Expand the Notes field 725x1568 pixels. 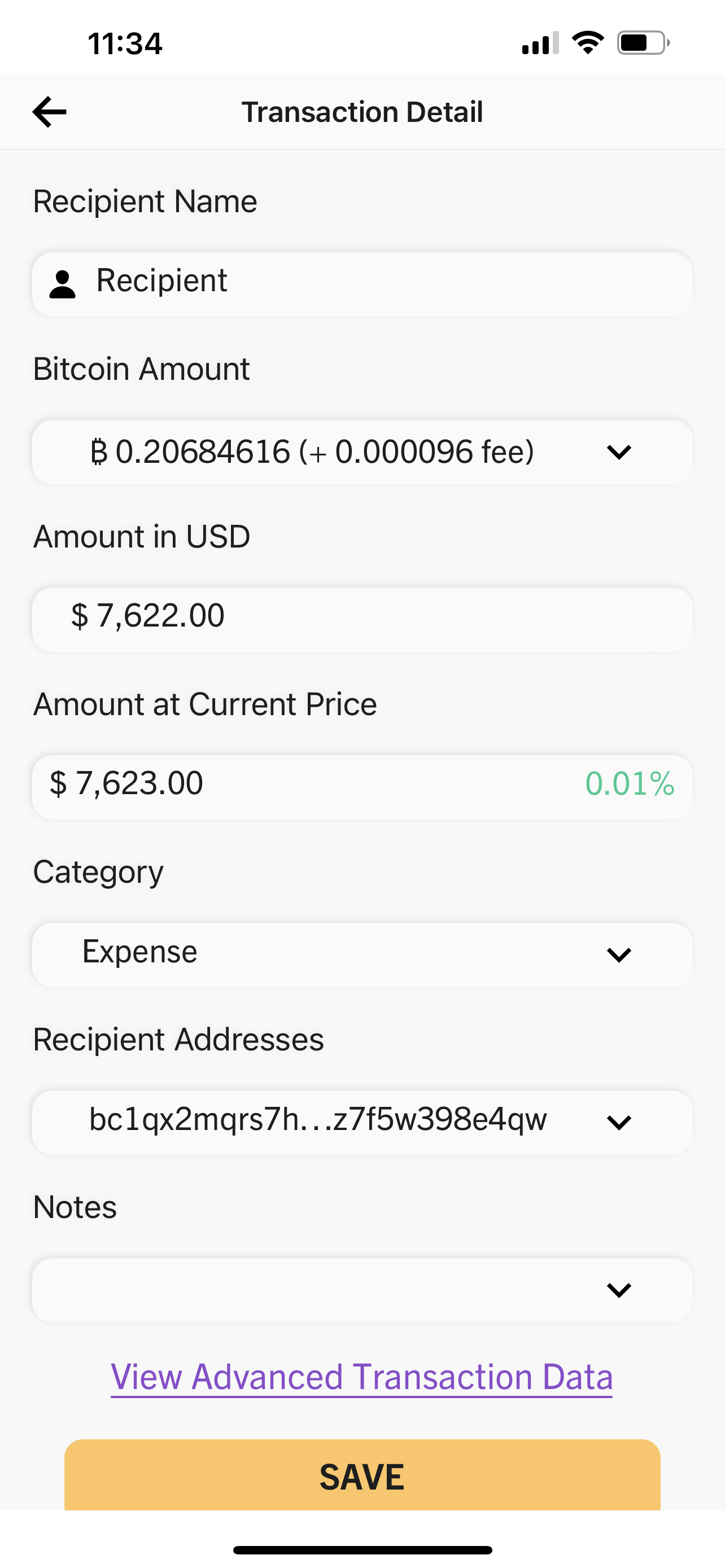point(618,1289)
